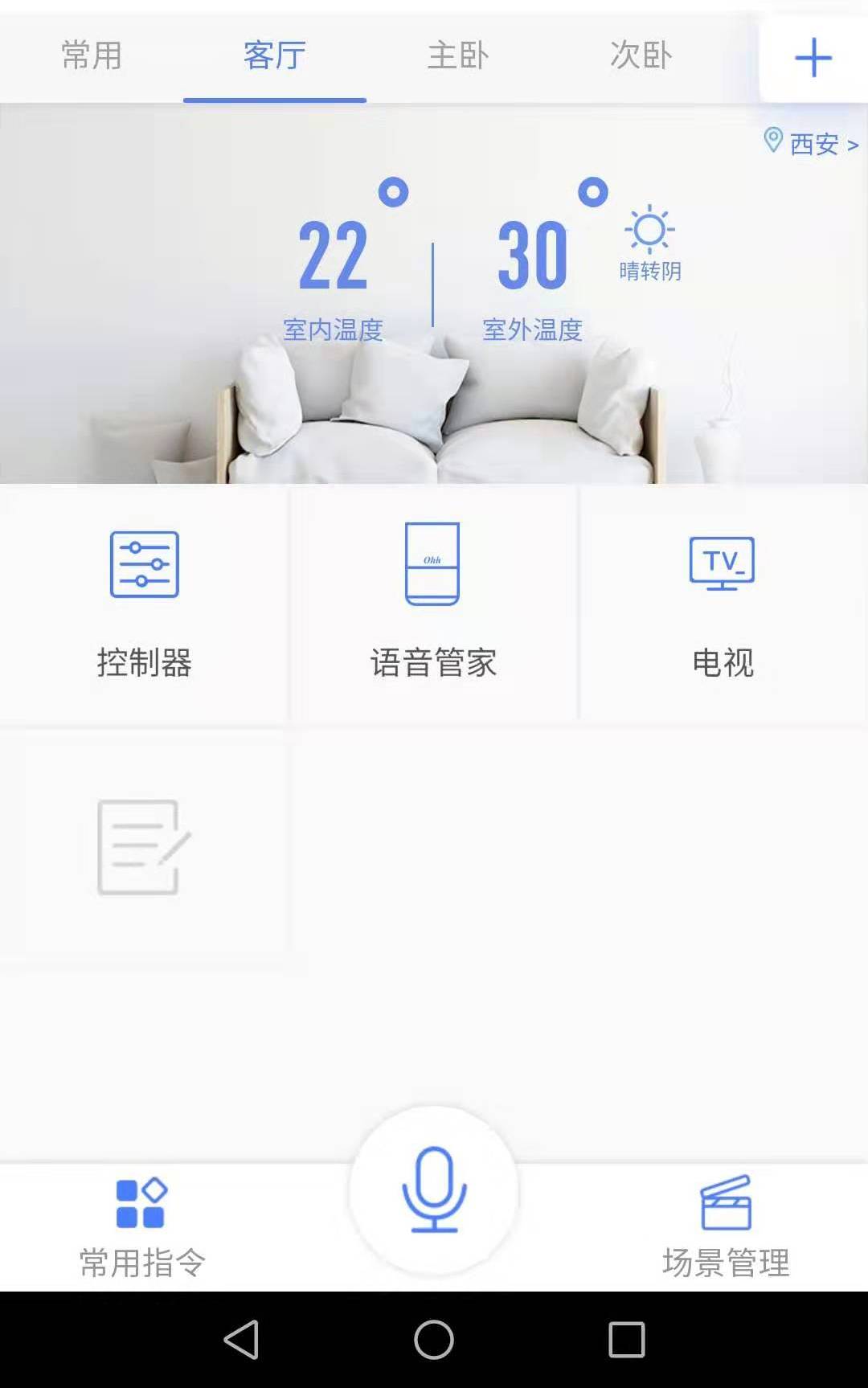Switch to the 主卧 tab
This screenshot has height=1388, width=868.
457,55
